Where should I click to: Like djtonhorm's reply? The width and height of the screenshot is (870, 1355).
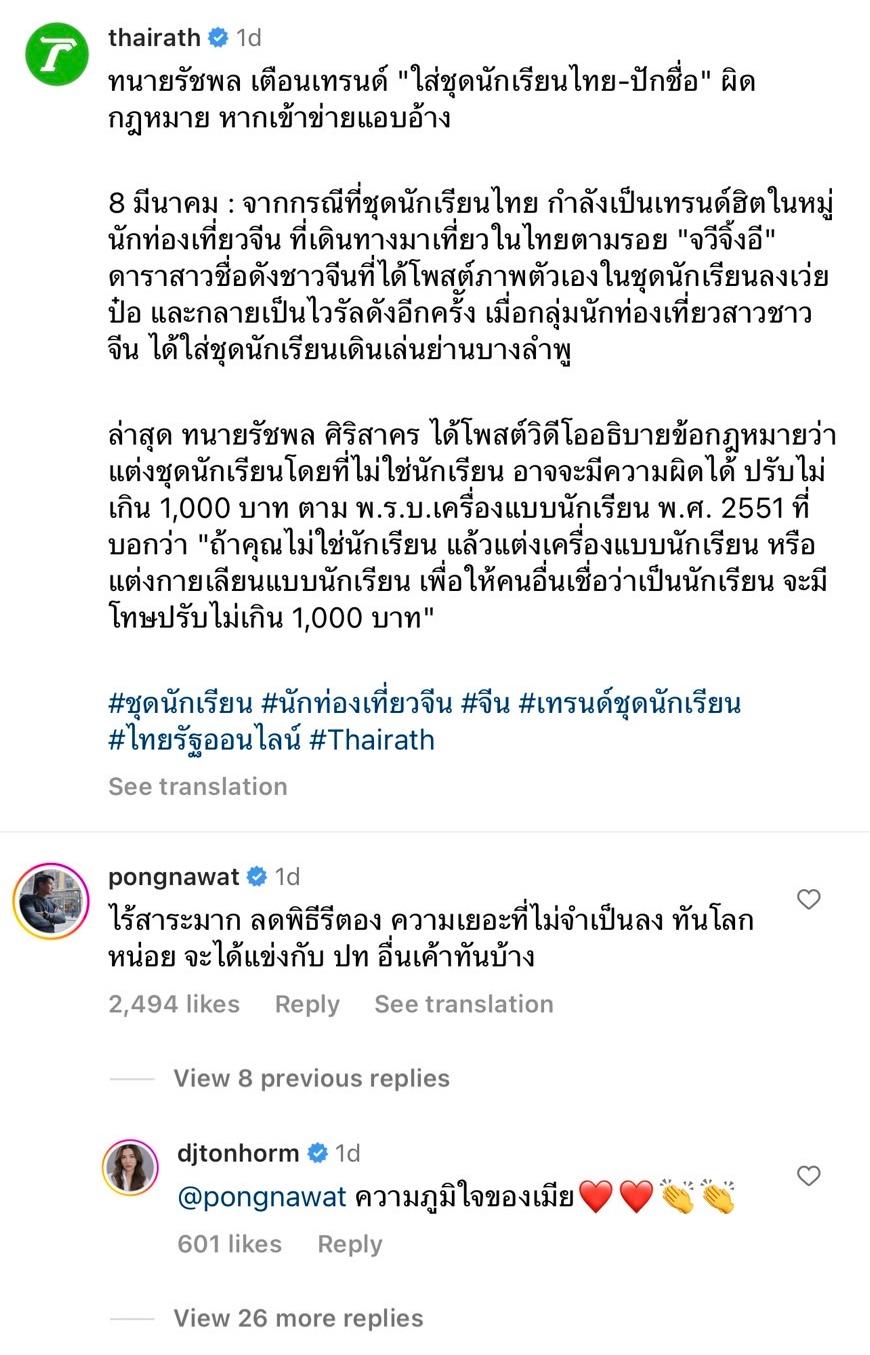(808, 1176)
